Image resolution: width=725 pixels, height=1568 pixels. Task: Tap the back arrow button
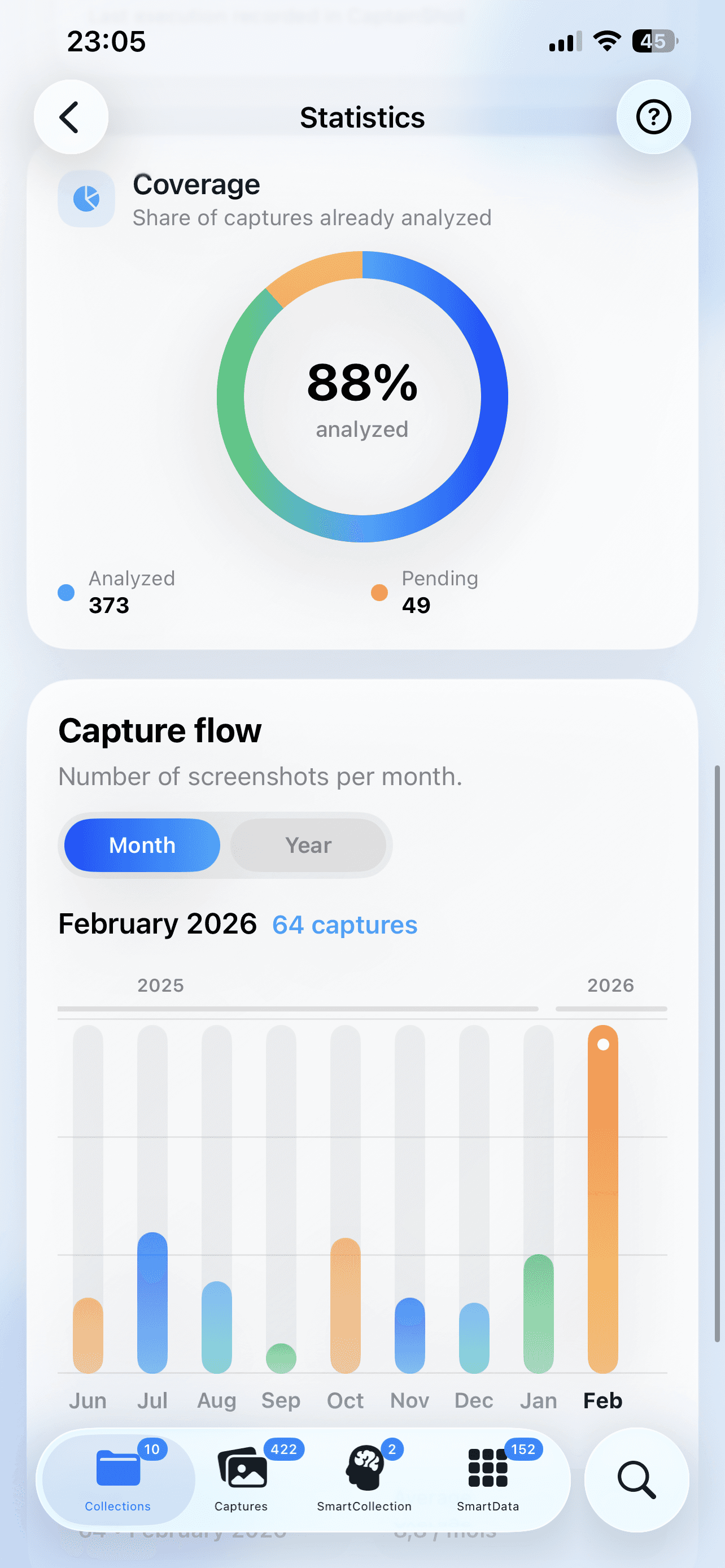tap(71, 117)
